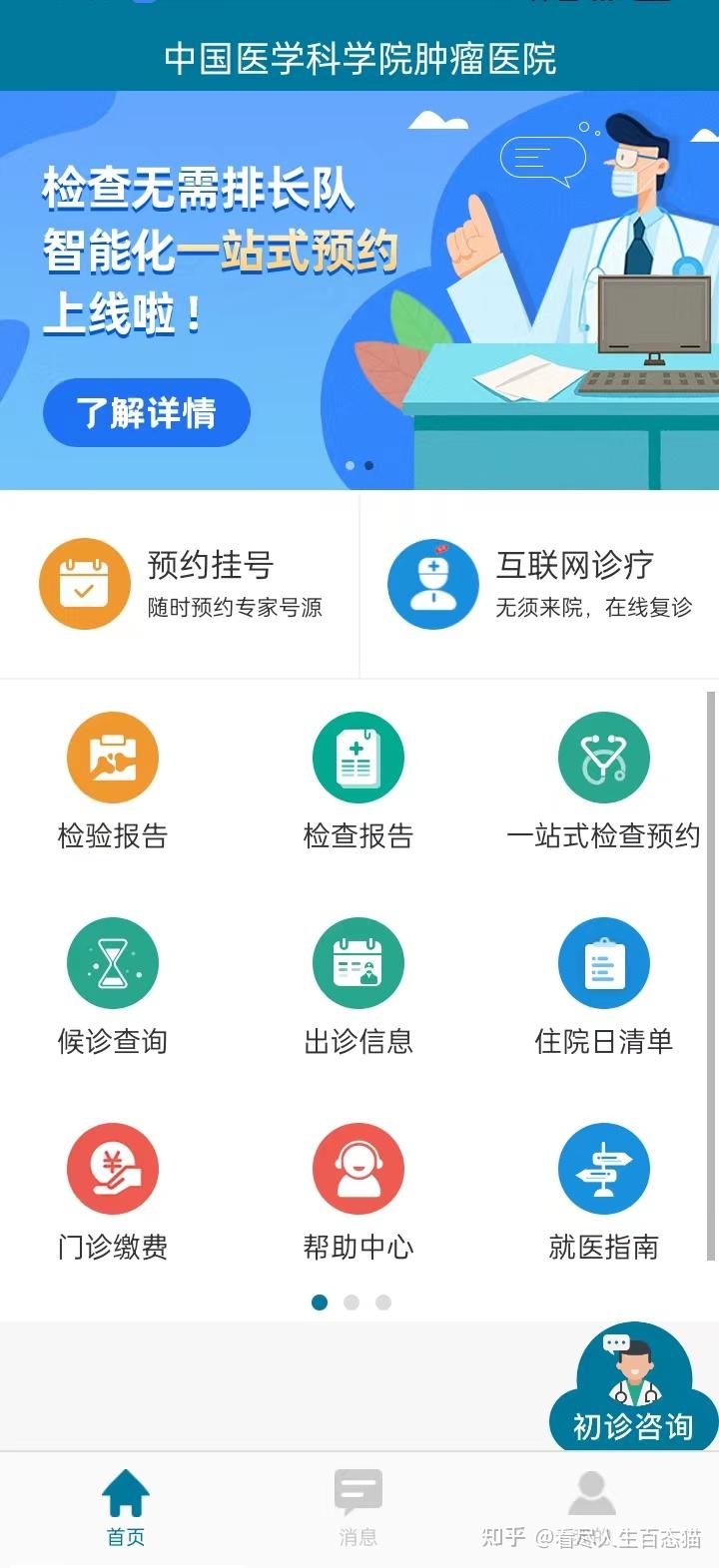Select the second grid page dot

coord(352,1303)
